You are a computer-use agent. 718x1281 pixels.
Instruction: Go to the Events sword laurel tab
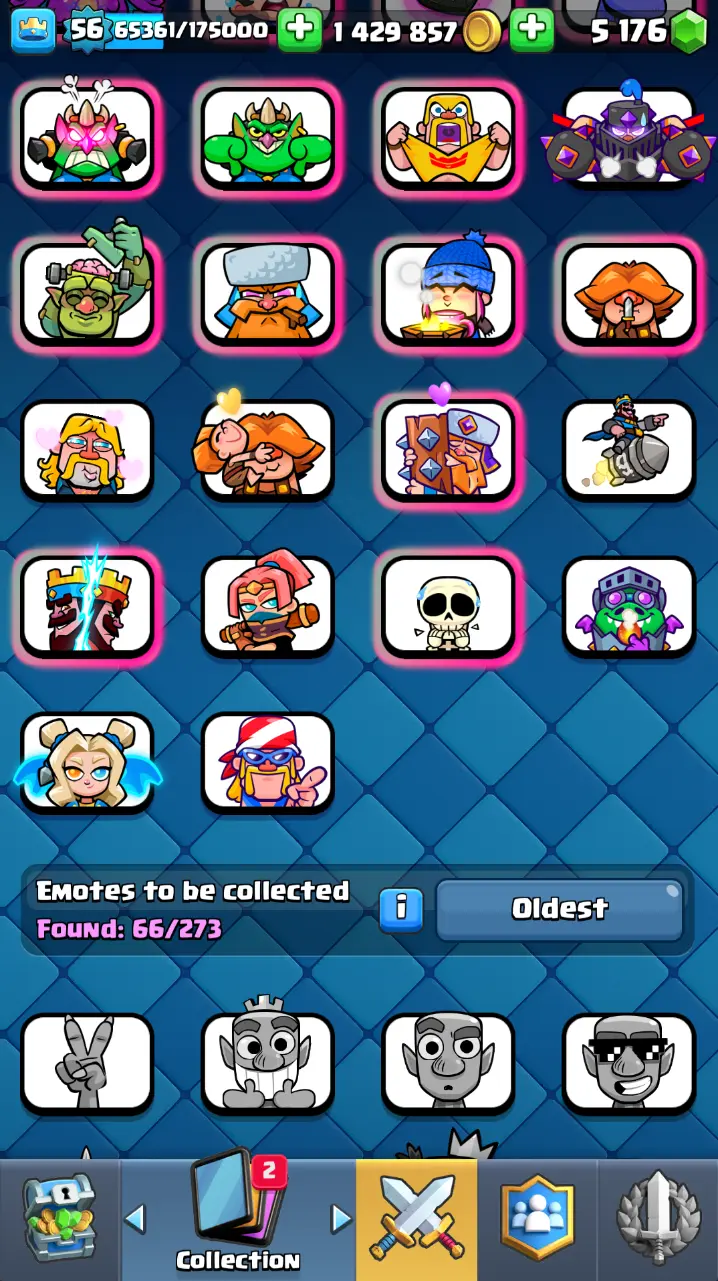point(657,1219)
